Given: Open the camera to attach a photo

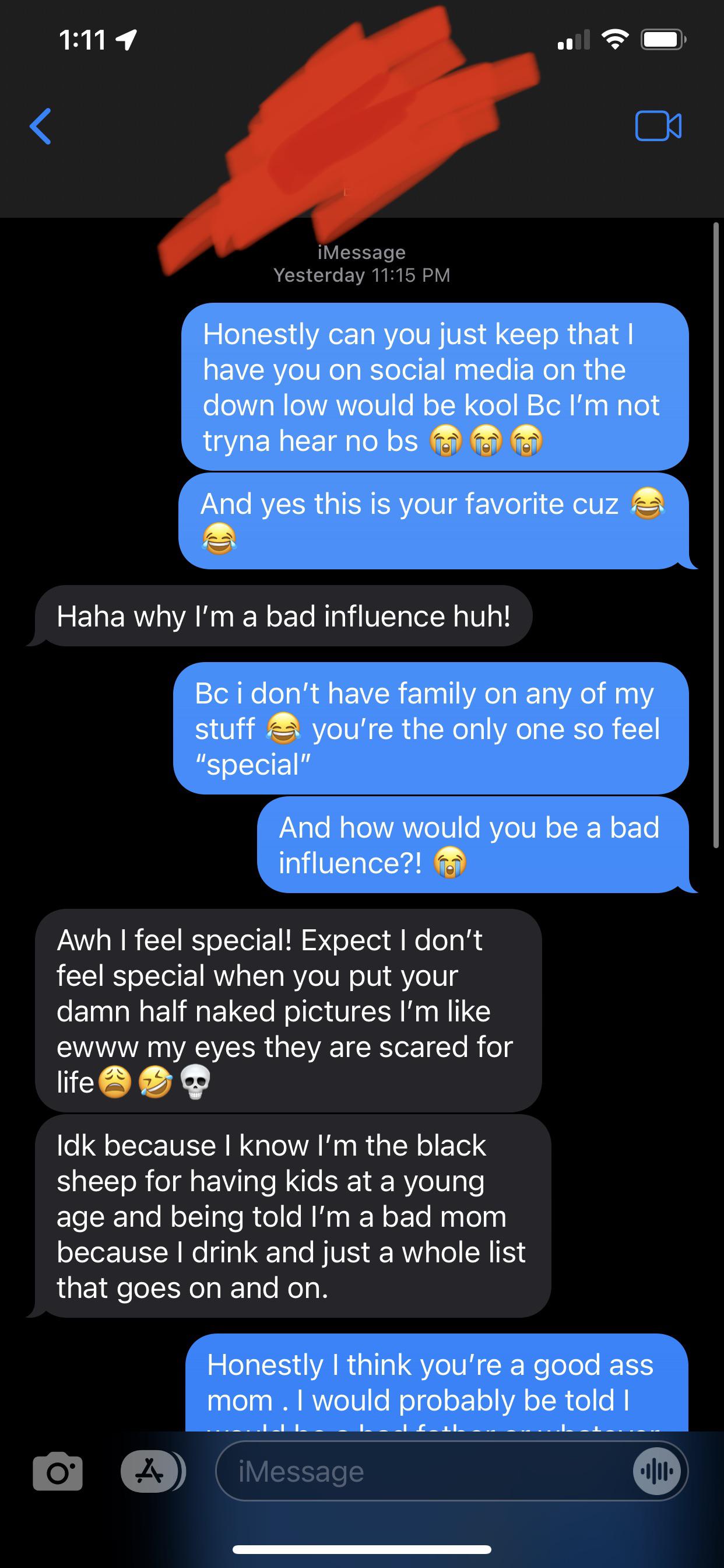Looking at the screenshot, I should coord(58,1472).
